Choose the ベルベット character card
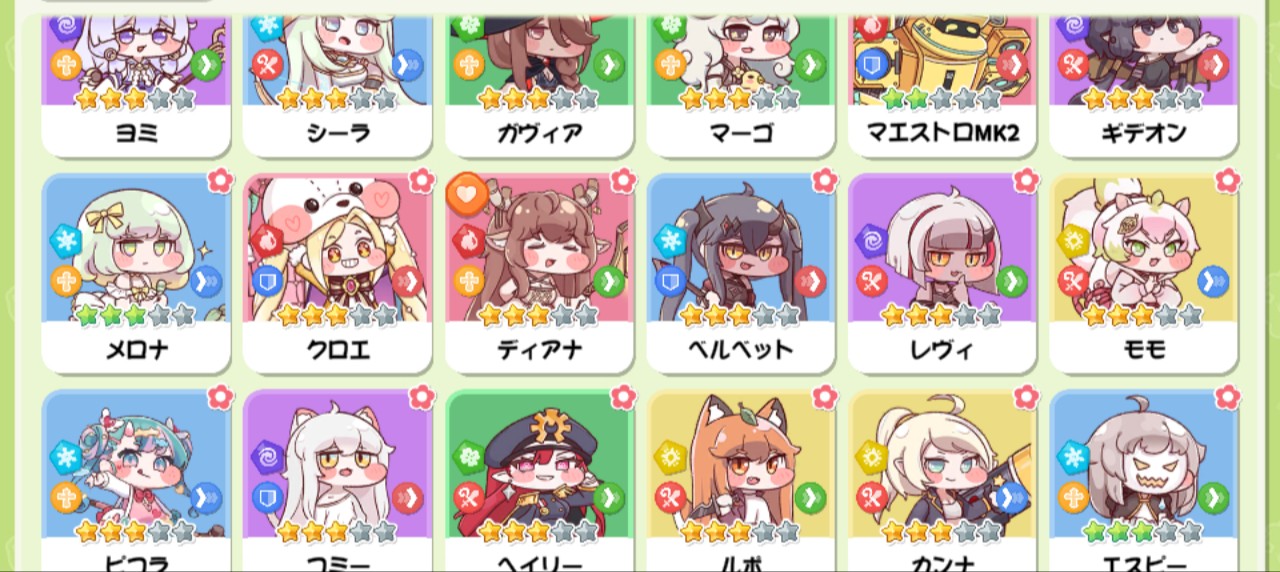1280x572 pixels. 740,270
